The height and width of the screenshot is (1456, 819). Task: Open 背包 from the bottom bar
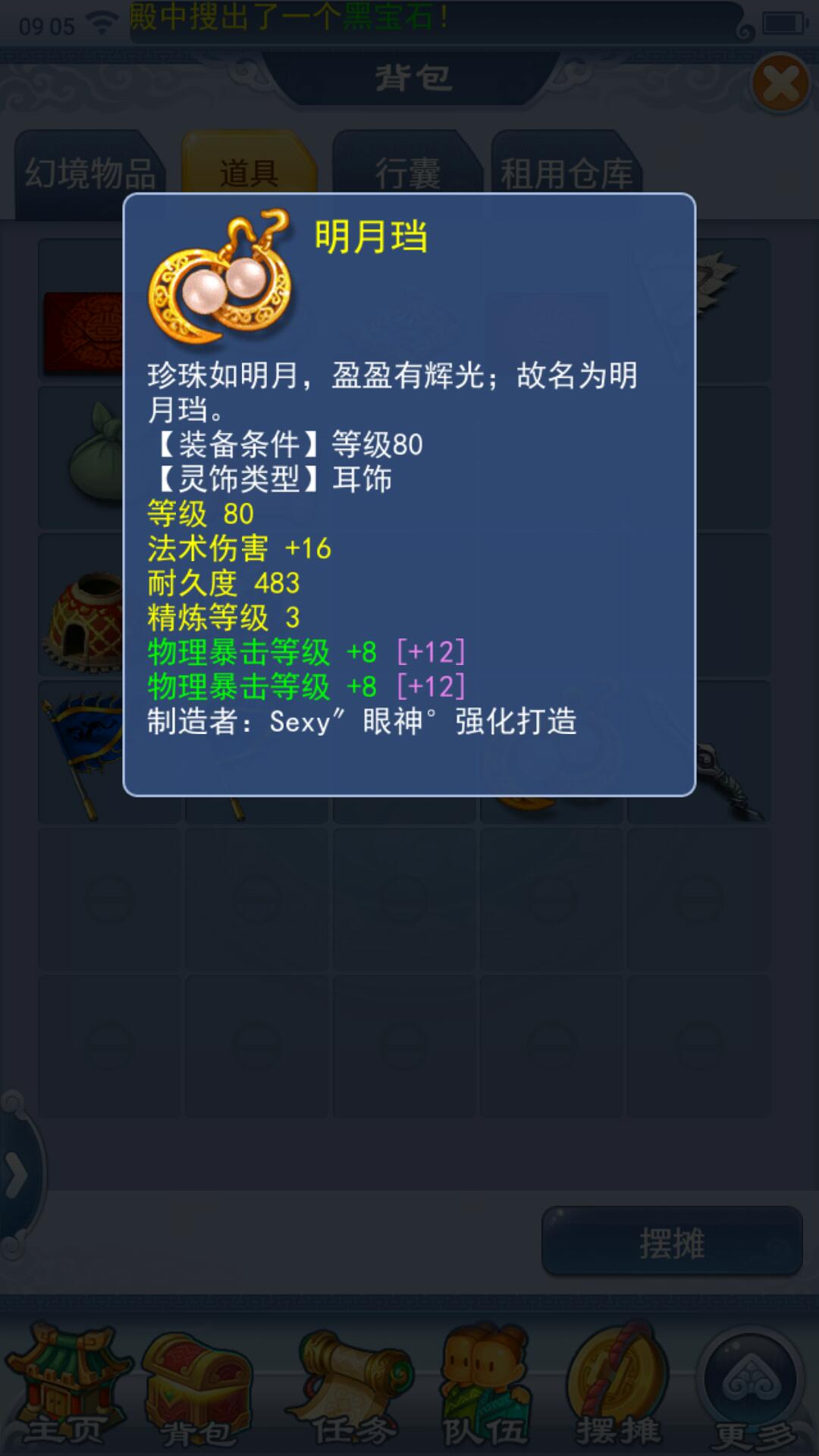(x=197, y=1388)
